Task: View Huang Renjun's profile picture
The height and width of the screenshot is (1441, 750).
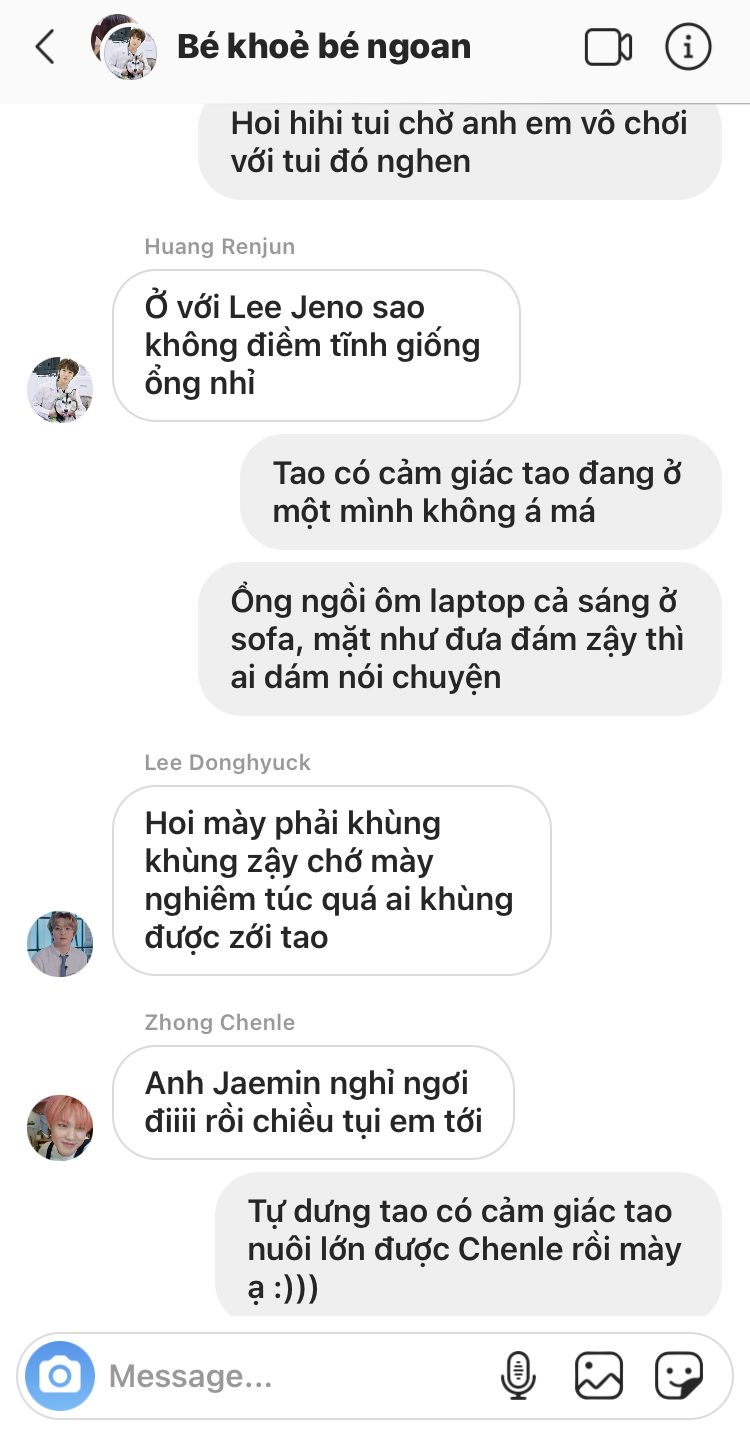Action: pos(60,389)
